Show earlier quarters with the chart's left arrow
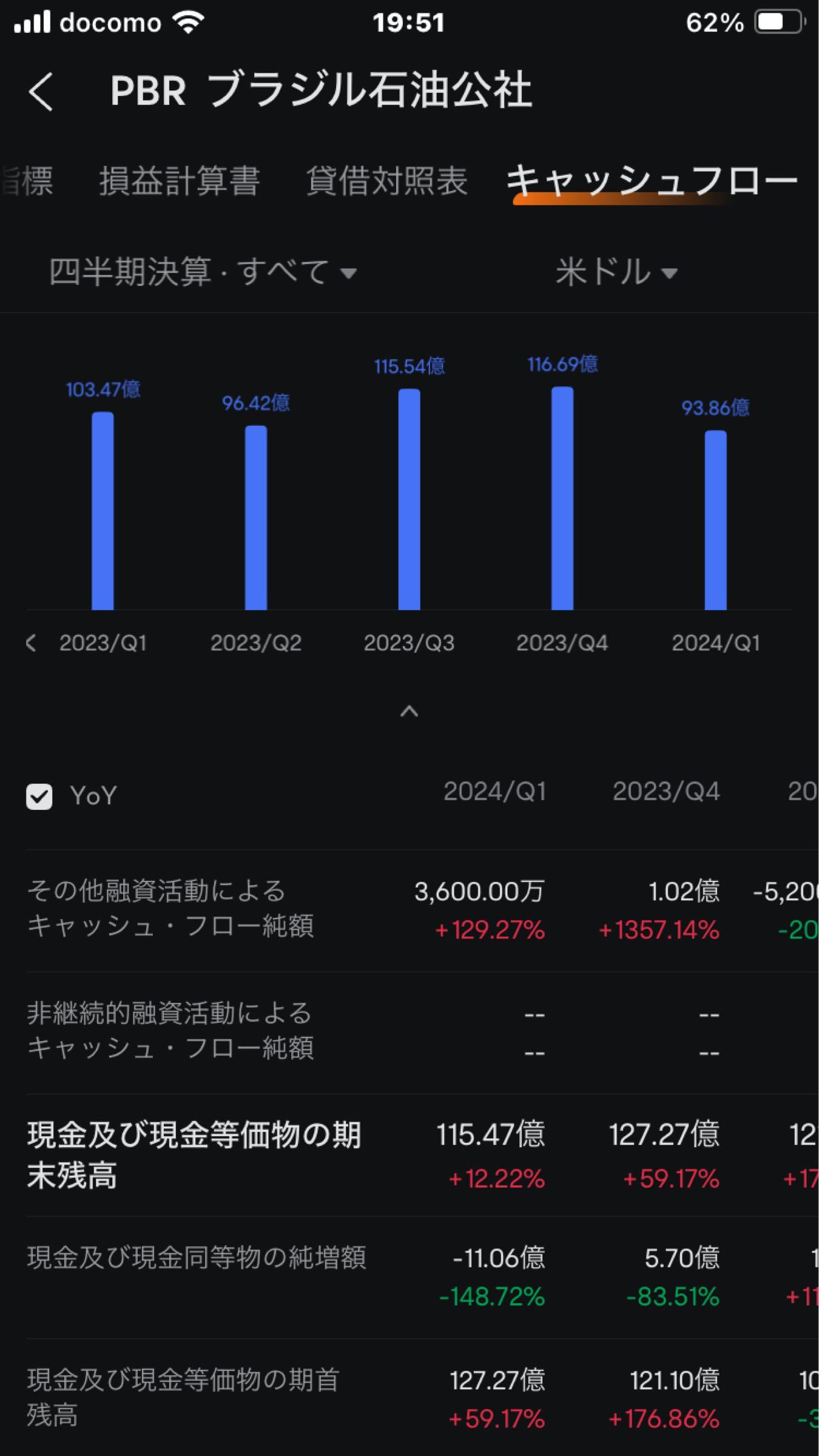Viewport: 819px width, 1456px height. (x=32, y=643)
